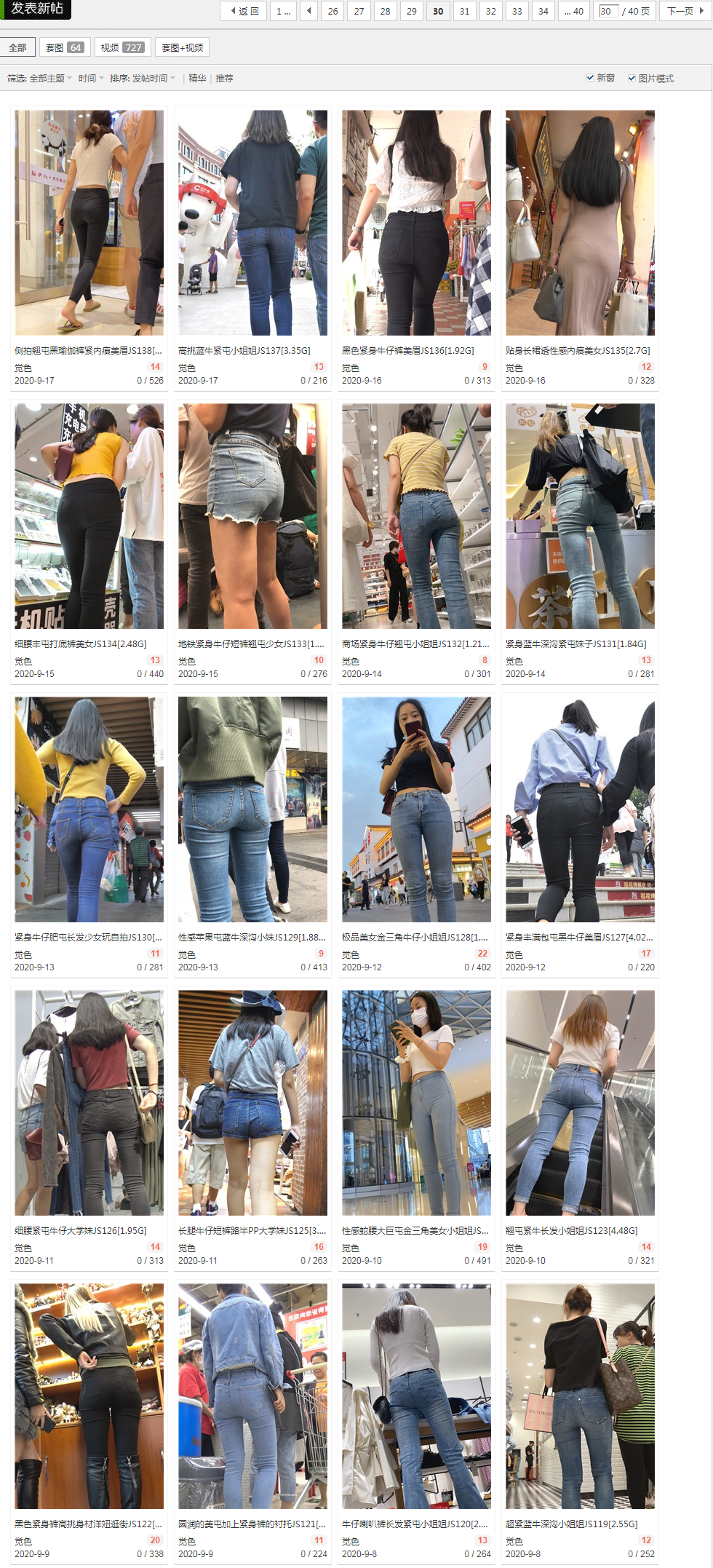713x1568 pixels.
Task: Toggle the 图片模式 checkbox
Action: (x=632, y=79)
